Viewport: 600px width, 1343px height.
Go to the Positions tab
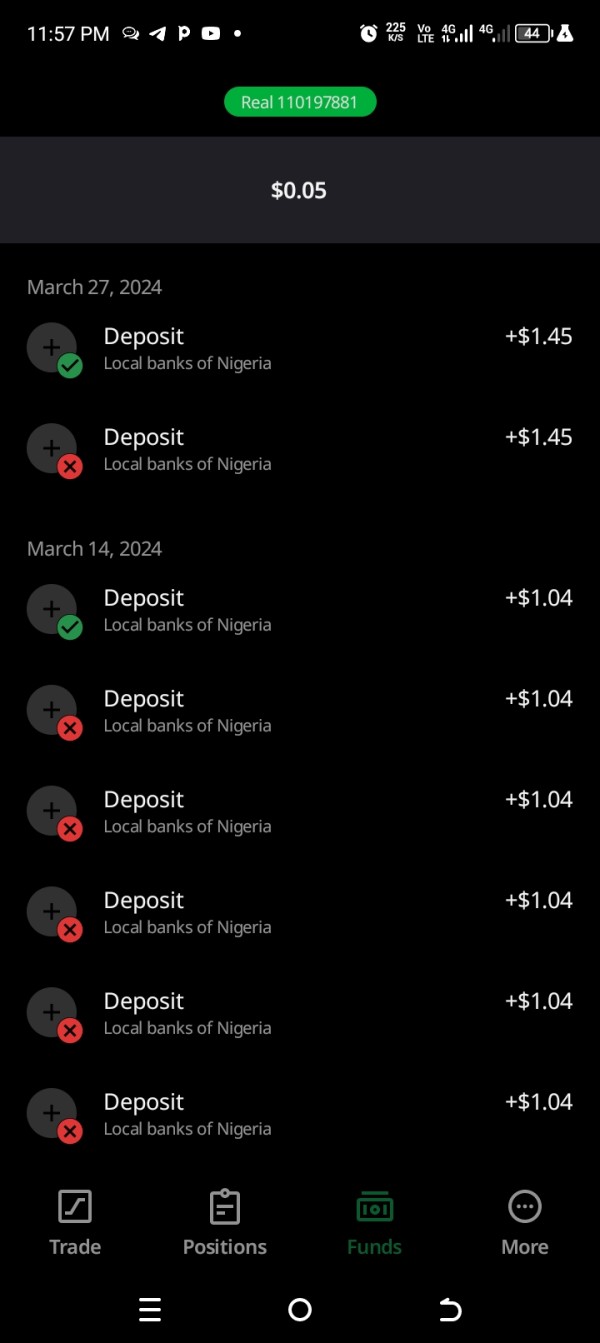pos(225,1223)
